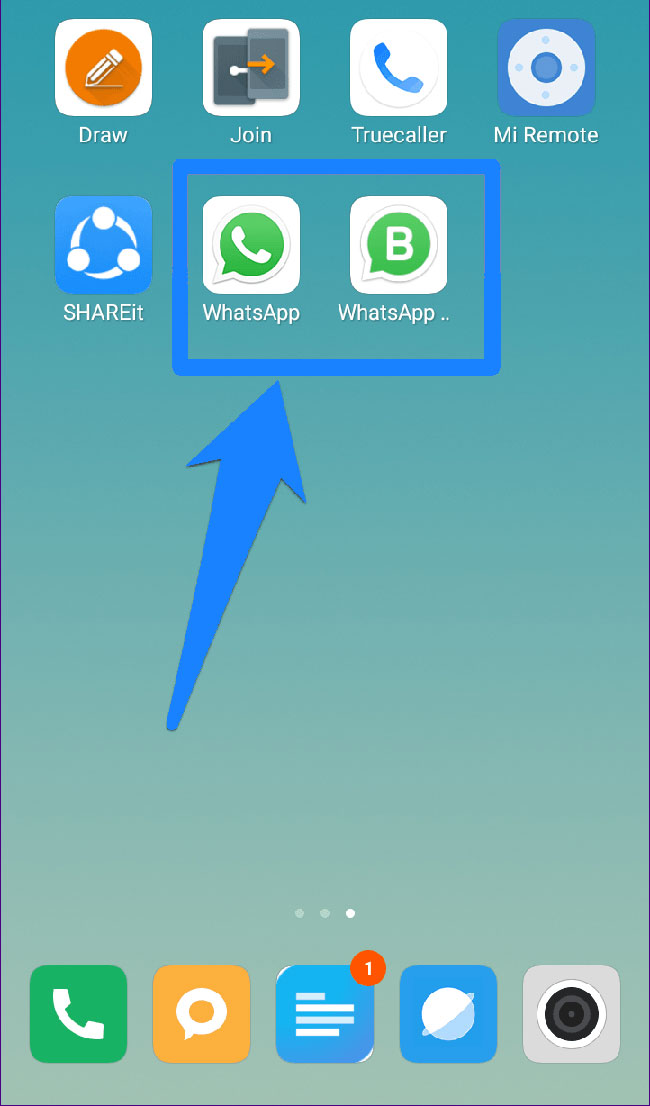Open the Draw app
Viewport: 650px width, 1106px height.
104,68
